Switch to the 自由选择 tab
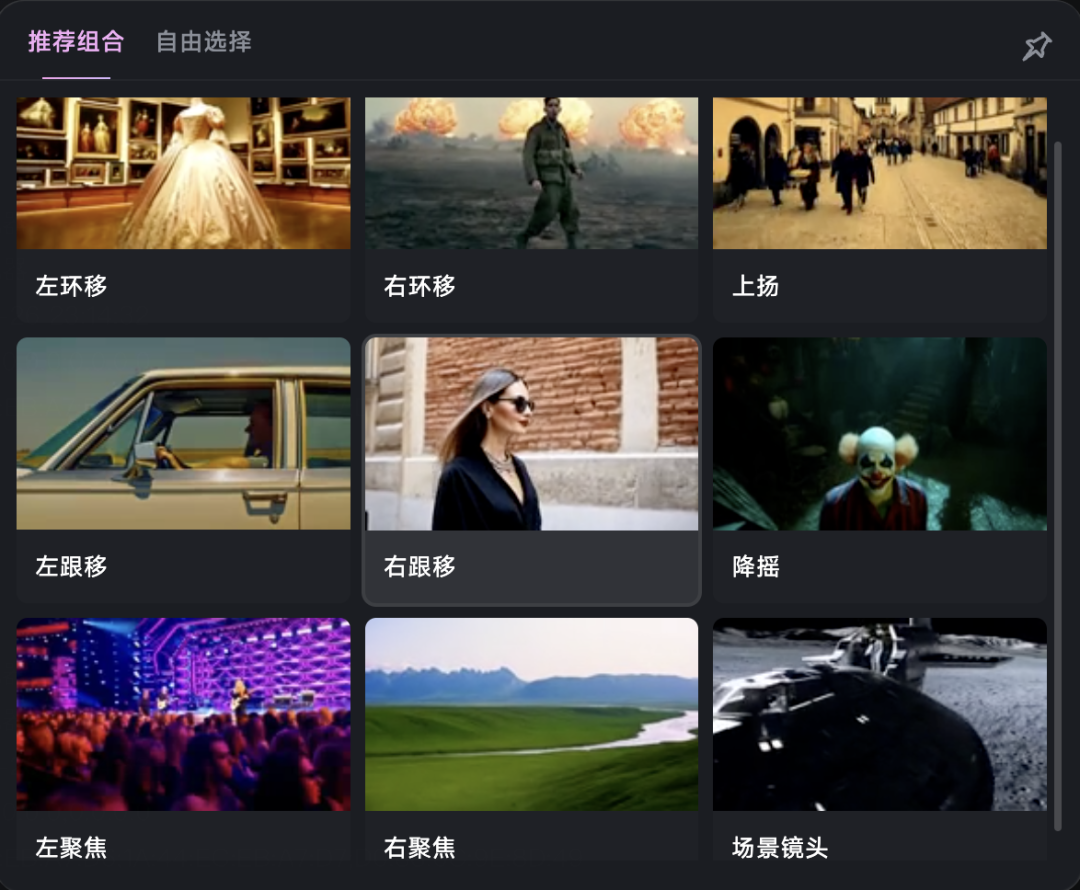The height and width of the screenshot is (890, 1080). tap(203, 42)
